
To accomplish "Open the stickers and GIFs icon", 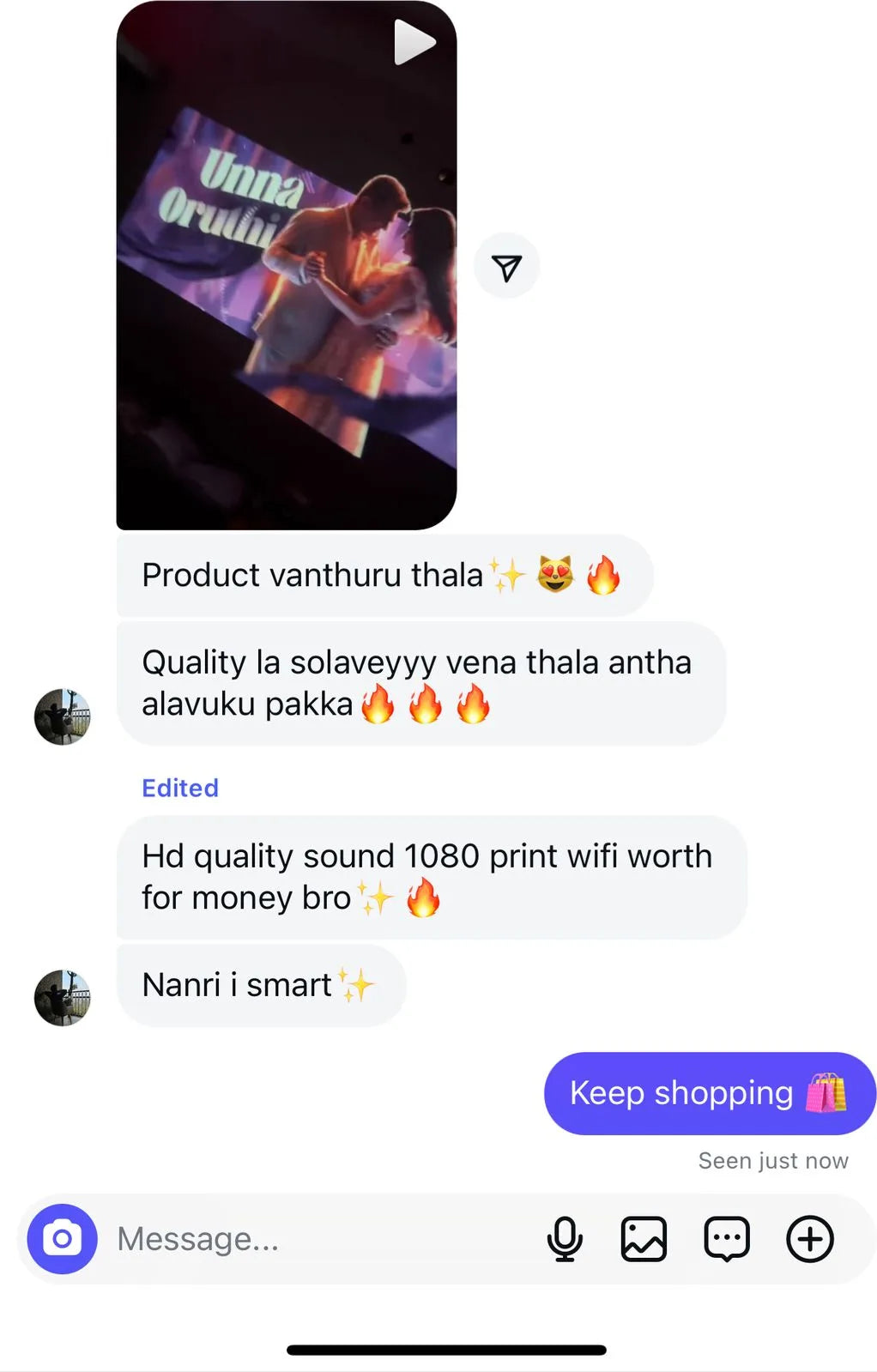I will (x=726, y=1239).
